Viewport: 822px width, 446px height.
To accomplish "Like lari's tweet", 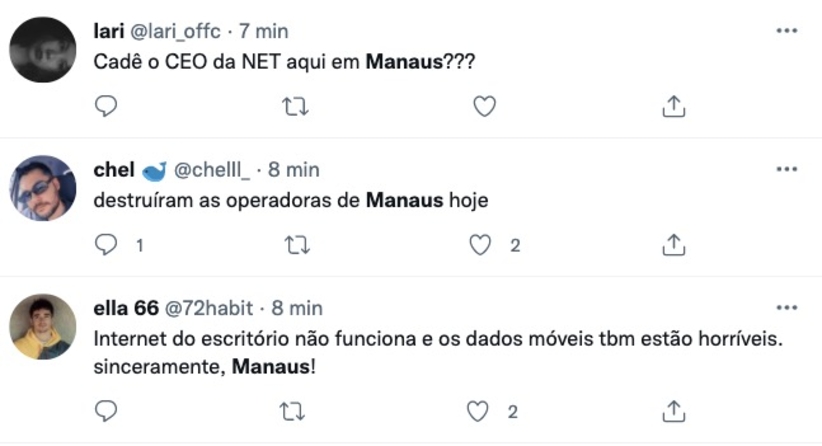I will (484, 106).
